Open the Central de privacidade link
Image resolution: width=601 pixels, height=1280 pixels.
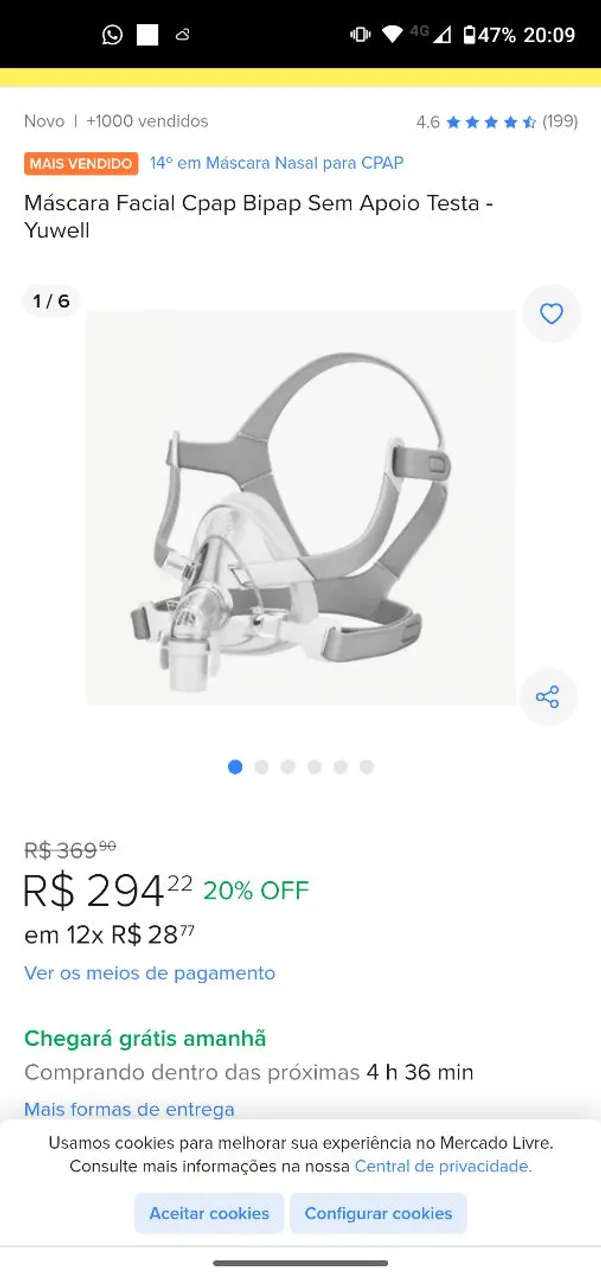(x=443, y=1166)
